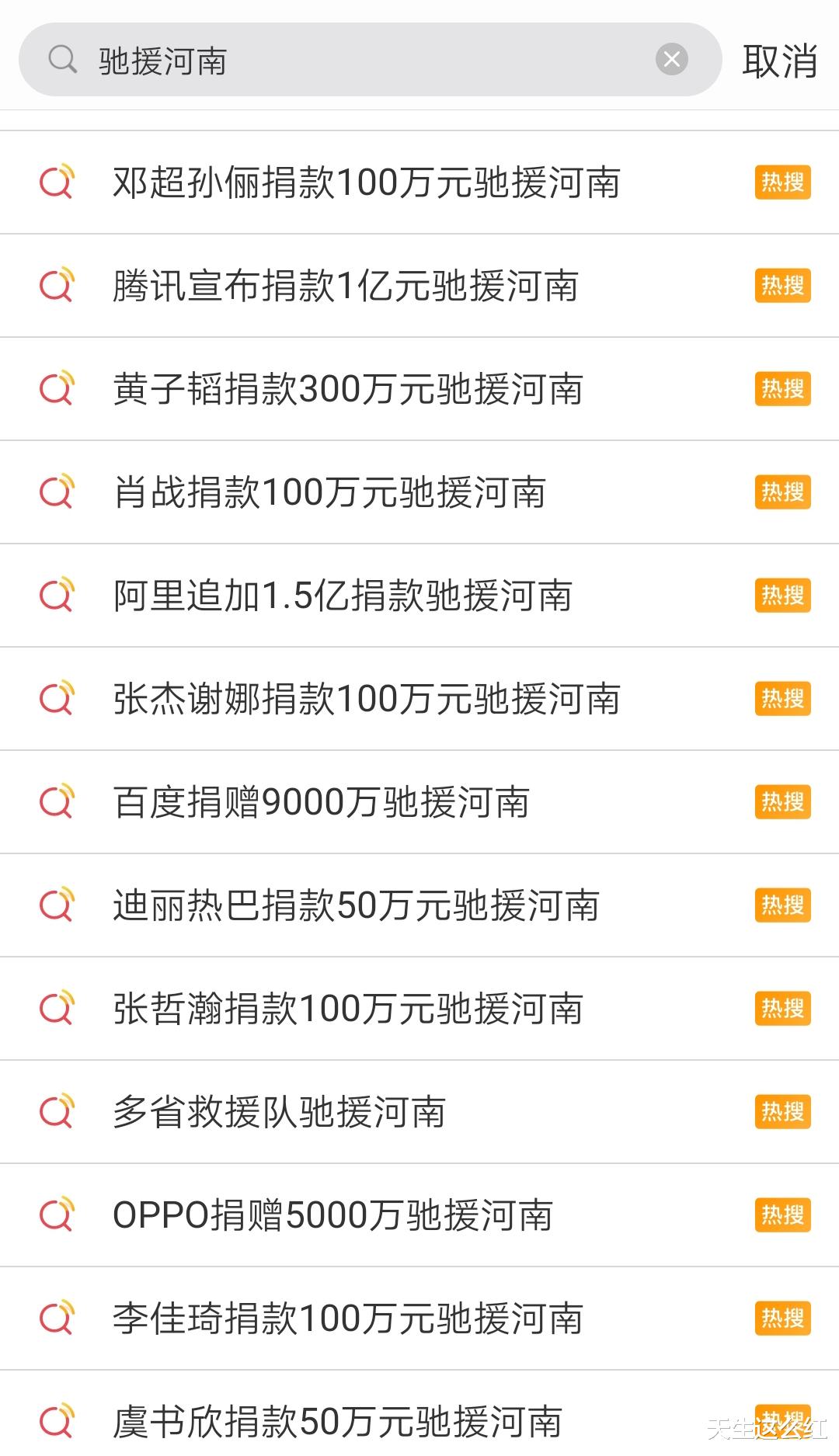This screenshot has height=1456, width=839.
Task: Click the trending icon beside 阿里 suggestion
Action: click(x=58, y=595)
